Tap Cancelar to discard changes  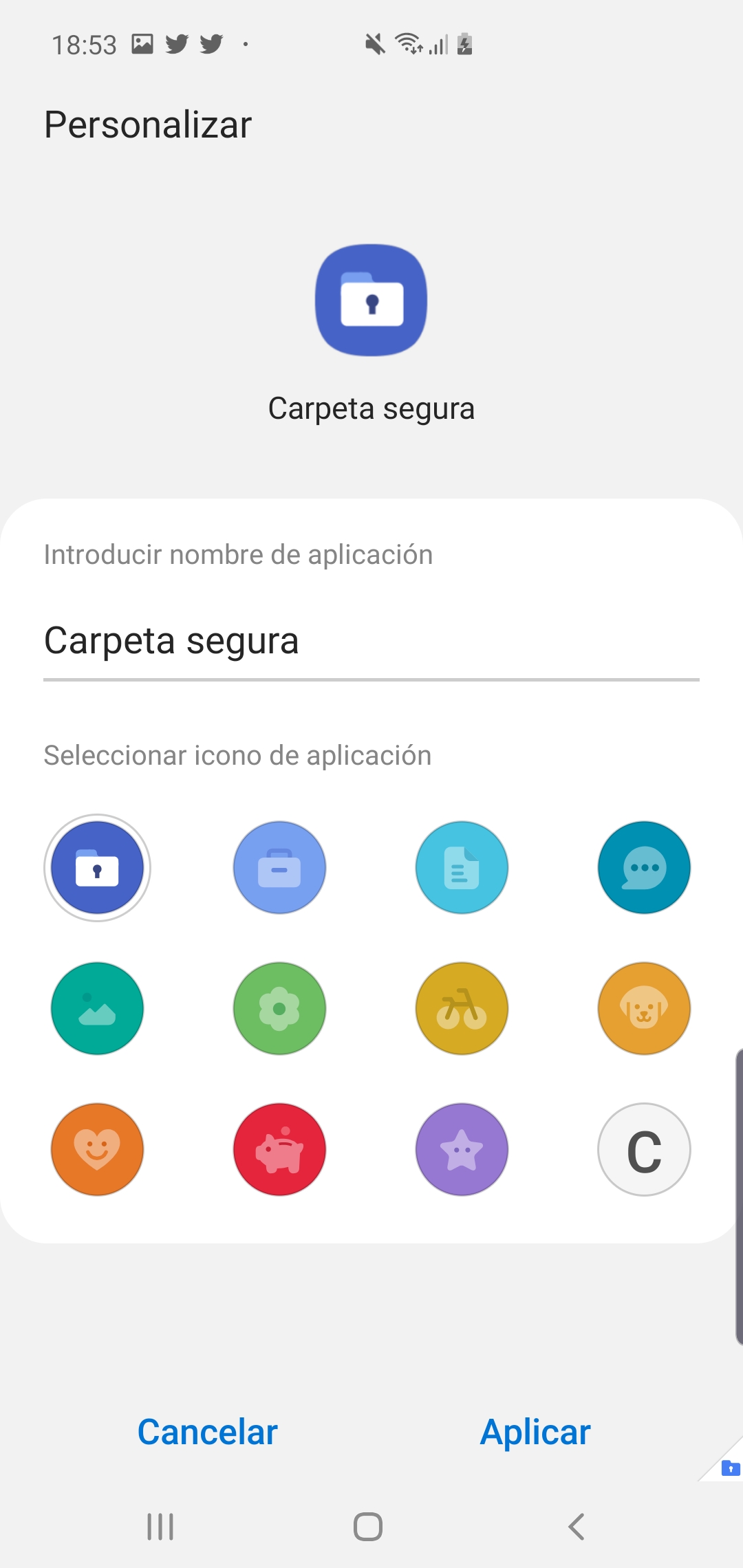point(208,1433)
